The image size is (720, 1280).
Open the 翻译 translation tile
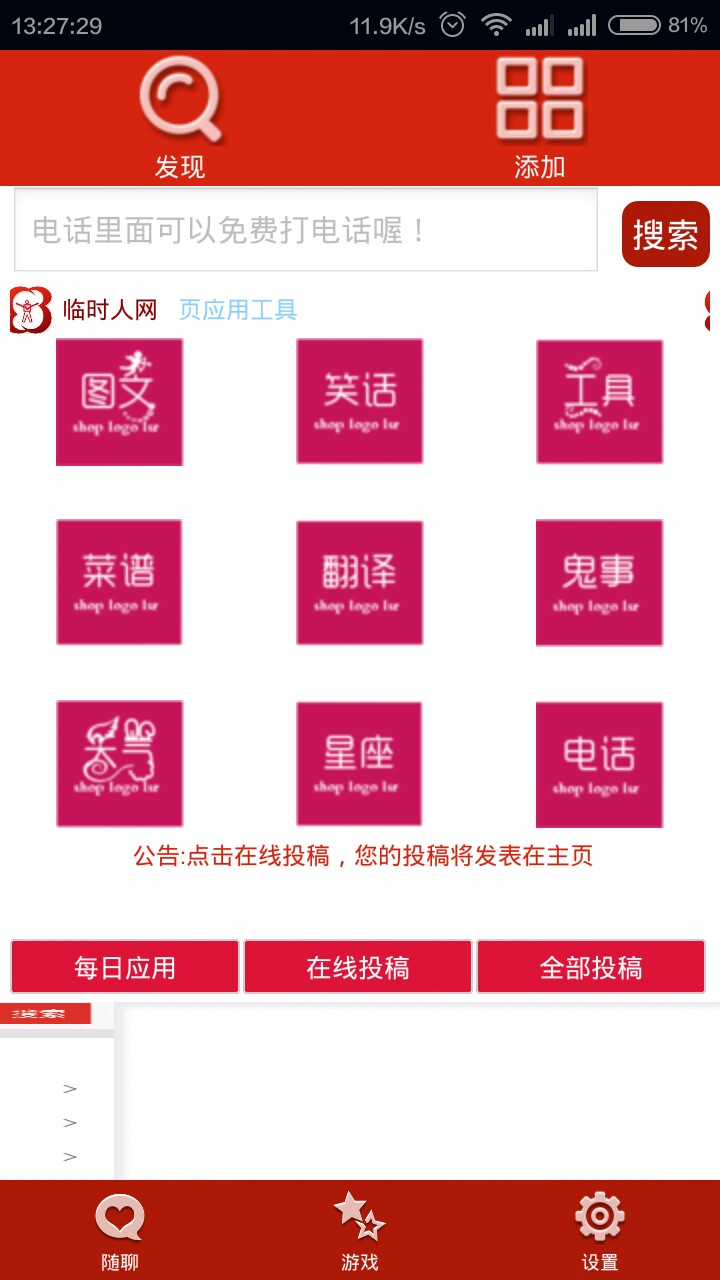pos(359,582)
